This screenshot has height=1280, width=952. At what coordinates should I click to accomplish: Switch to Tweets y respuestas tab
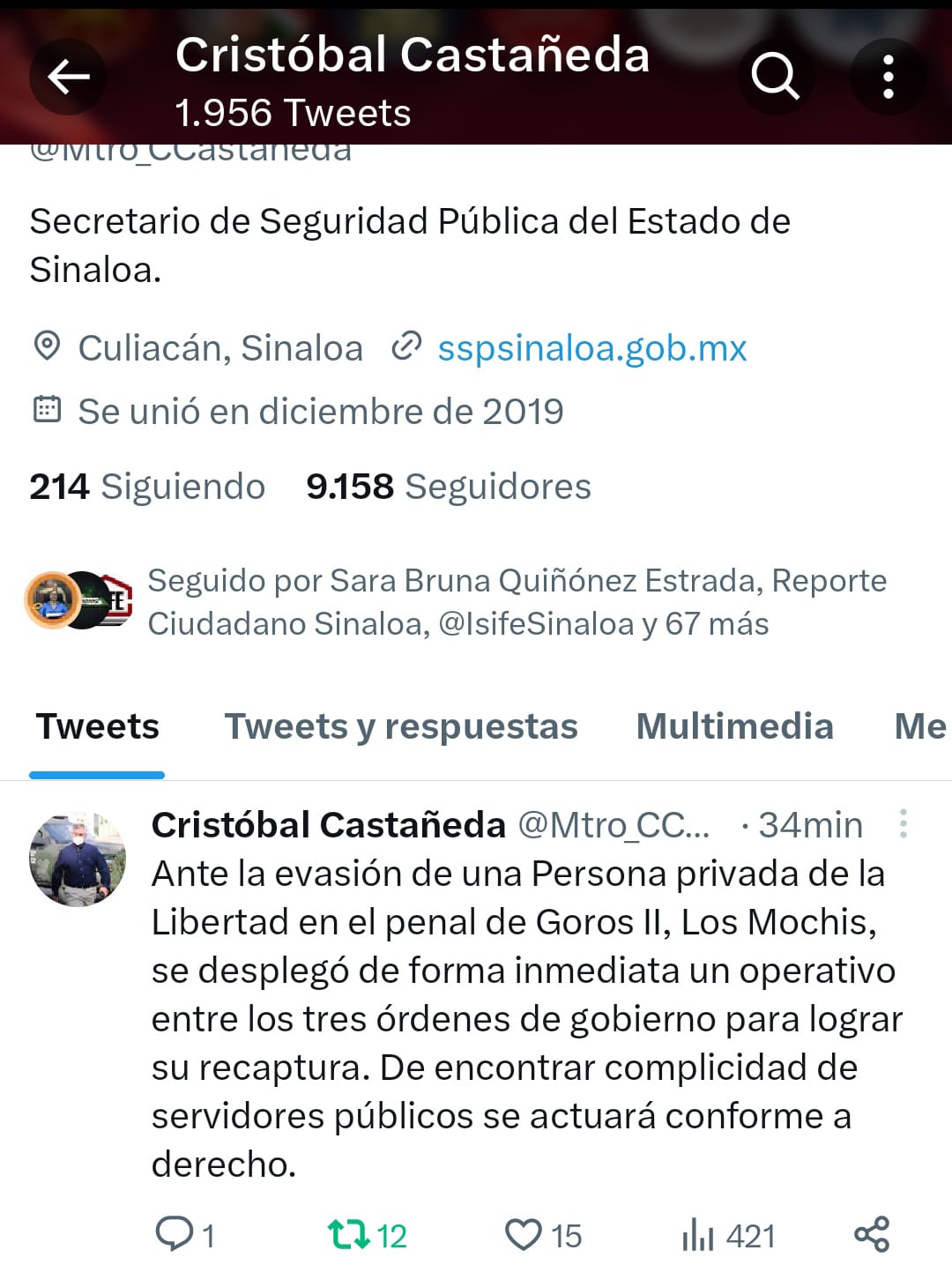click(x=401, y=727)
